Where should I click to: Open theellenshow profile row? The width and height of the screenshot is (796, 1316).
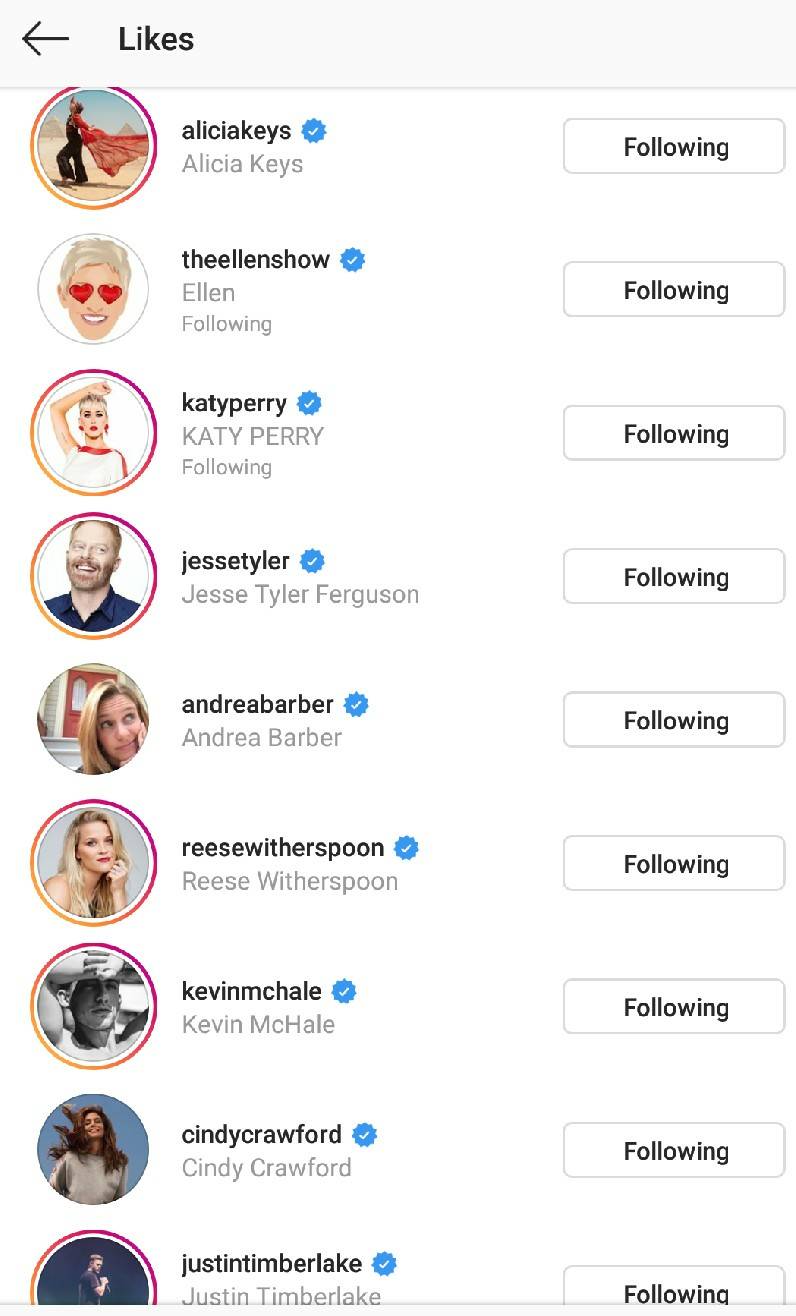pos(256,260)
